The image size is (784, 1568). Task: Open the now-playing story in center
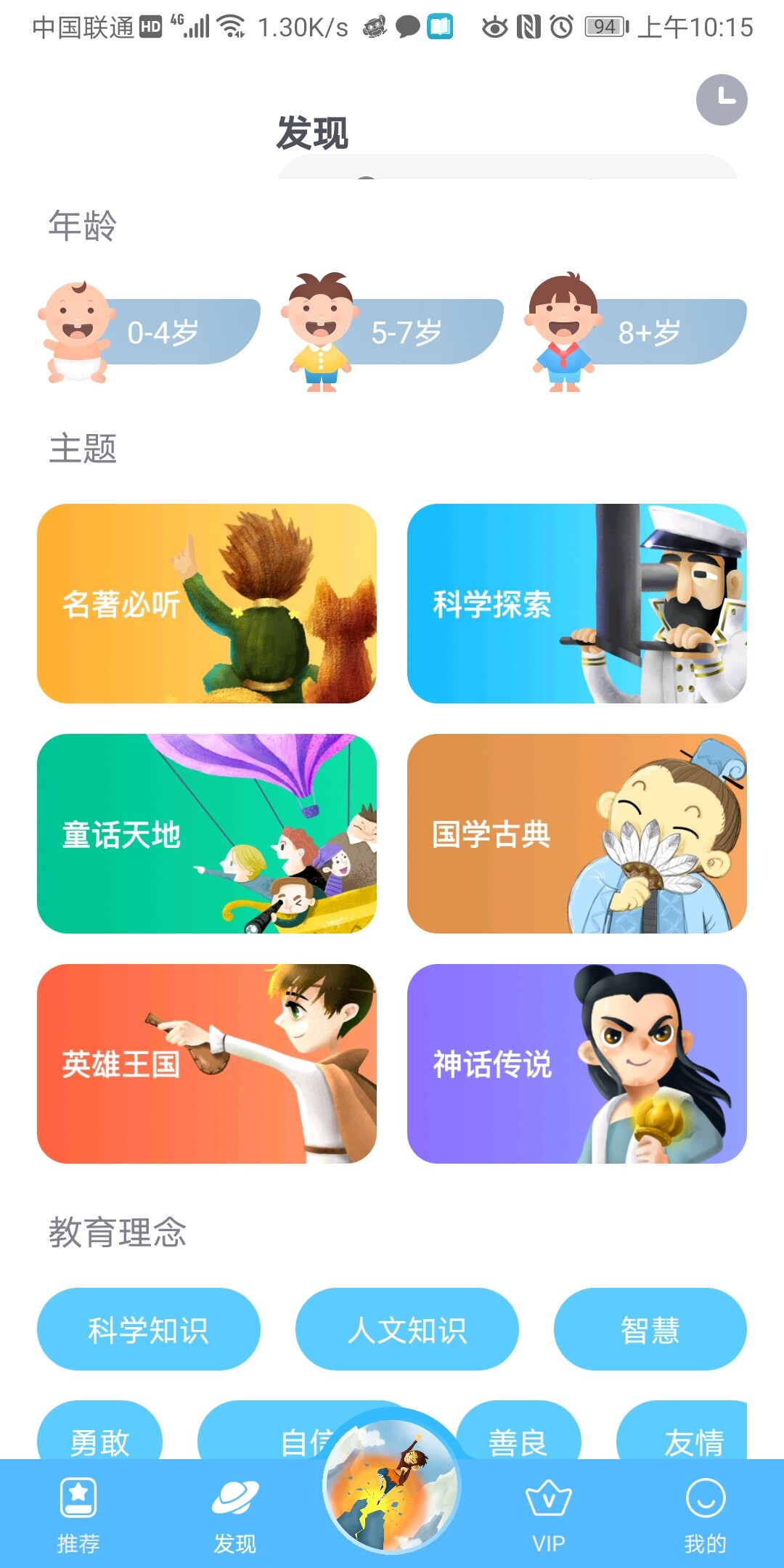pos(392,1488)
